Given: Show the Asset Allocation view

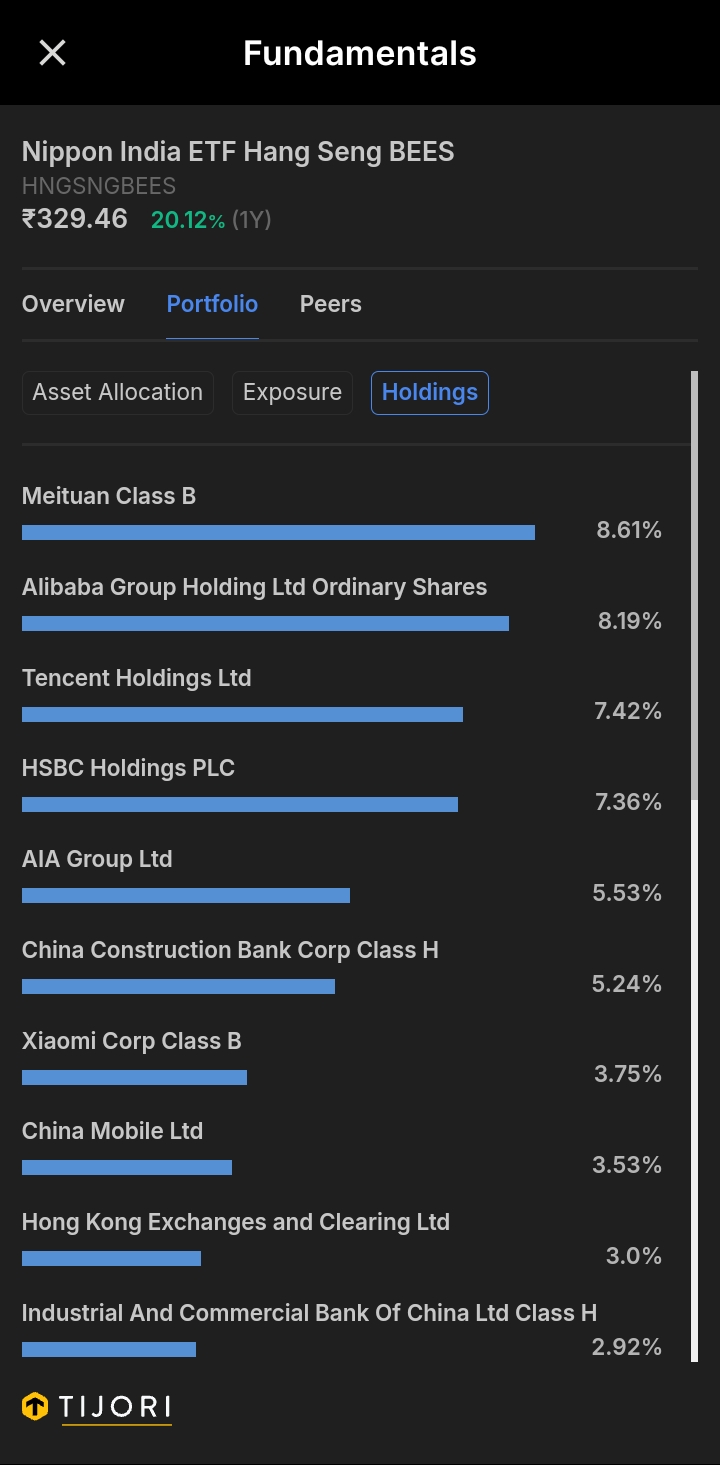Looking at the screenshot, I should click(x=118, y=392).
